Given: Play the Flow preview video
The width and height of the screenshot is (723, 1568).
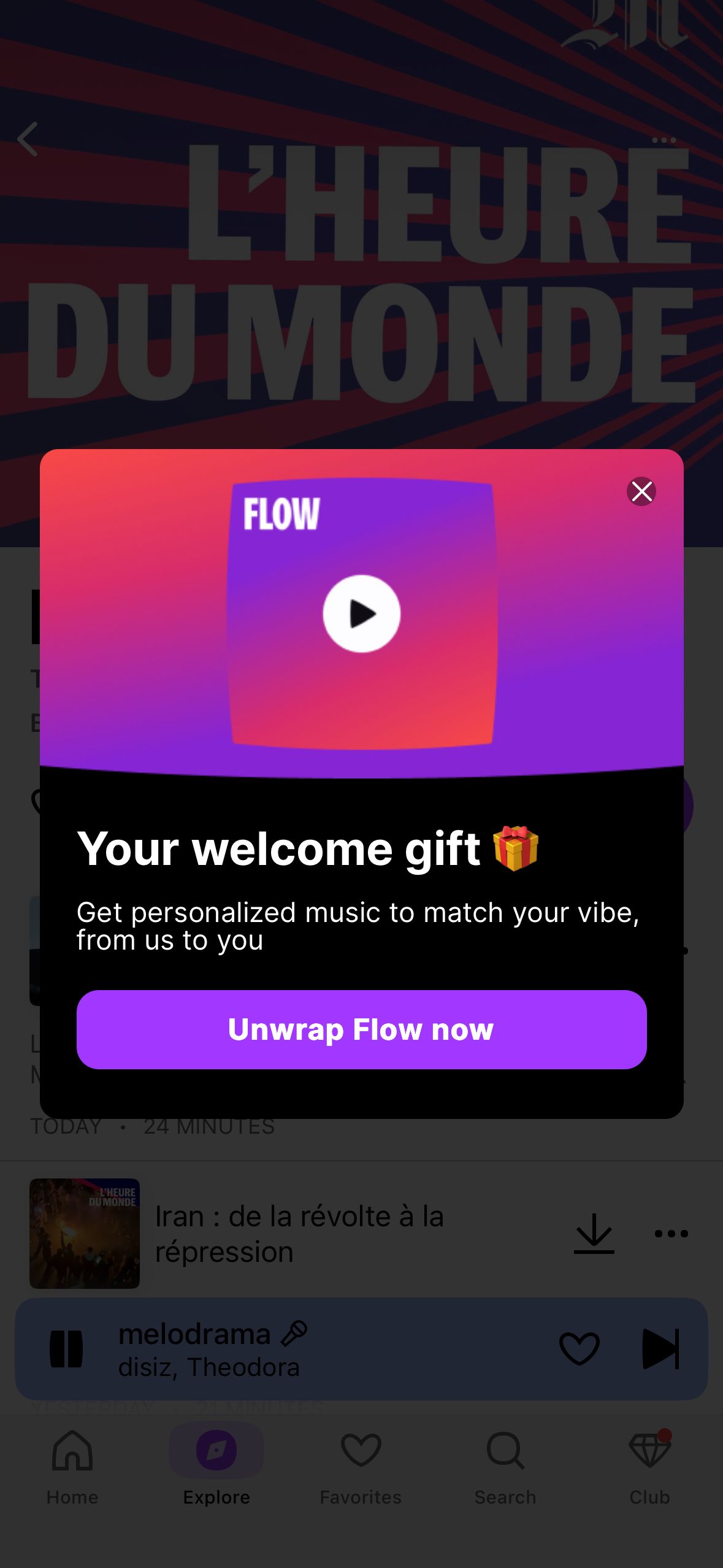Looking at the screenshot, I should pyautogui.click(x=361, y=613).
